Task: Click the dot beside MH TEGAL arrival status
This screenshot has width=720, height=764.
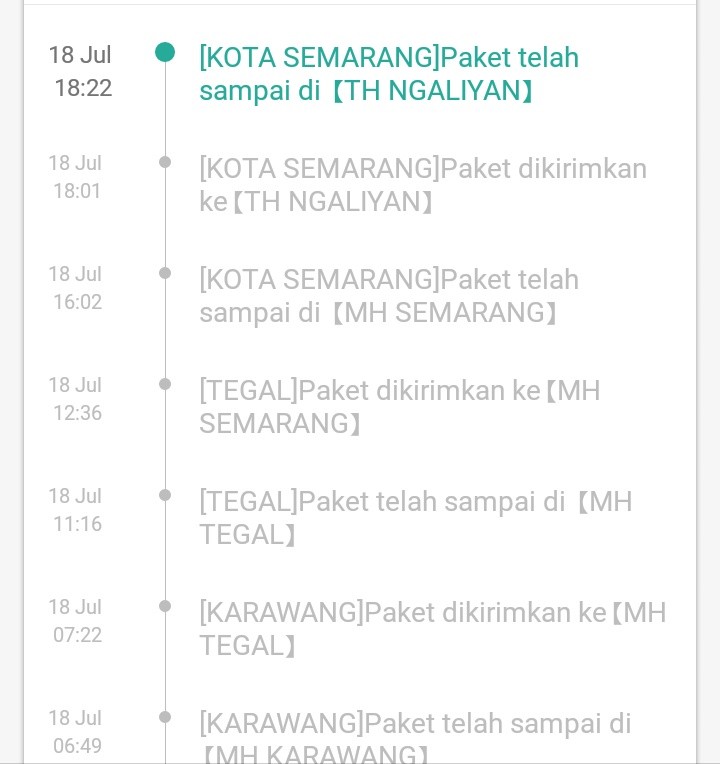Action: pyautogui.click(x=164, y=493)
